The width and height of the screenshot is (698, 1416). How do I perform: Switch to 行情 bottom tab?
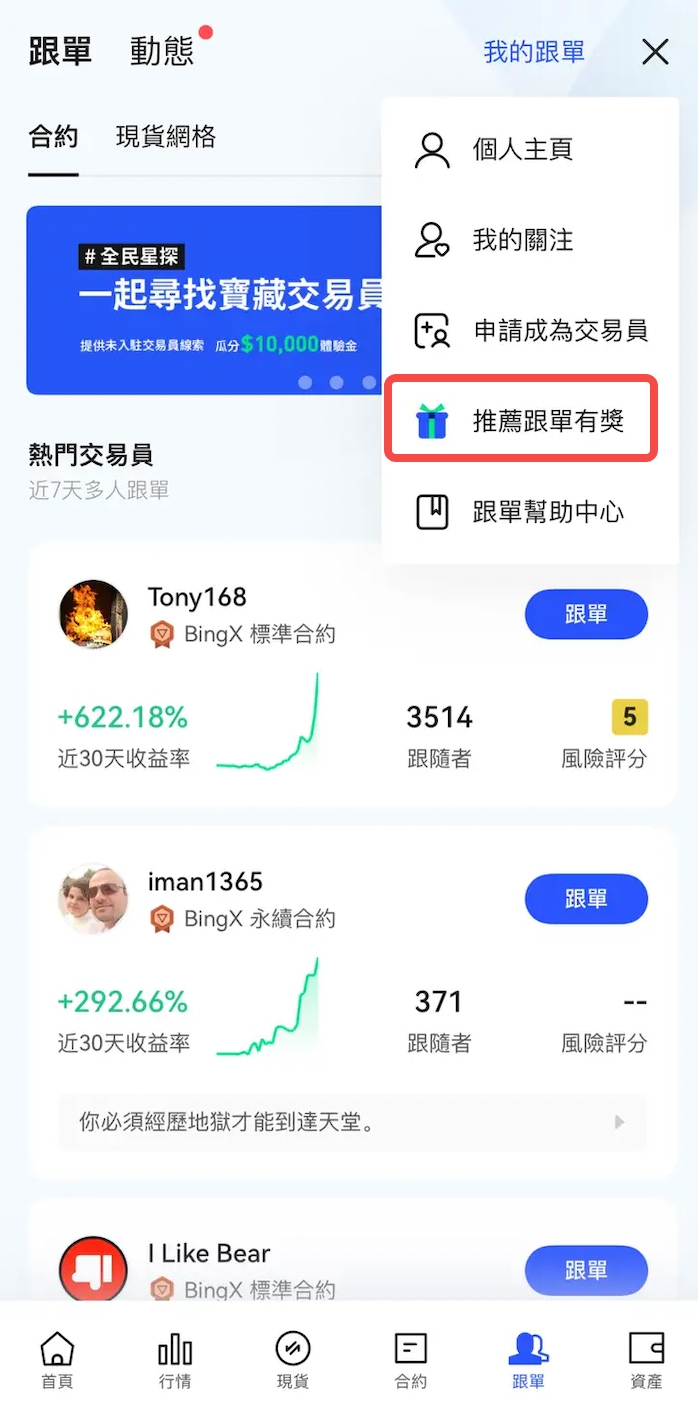pyautogui.click(x=175, y=1360)
